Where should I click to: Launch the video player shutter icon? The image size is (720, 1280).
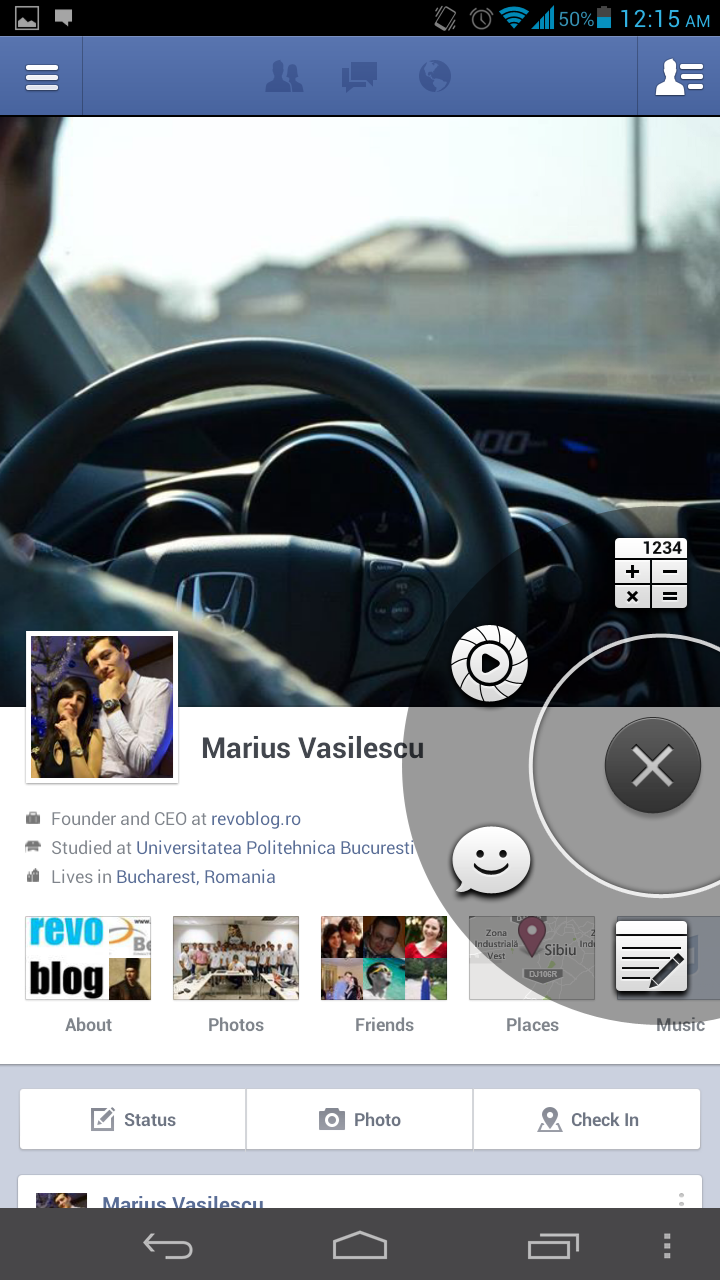(489, 663)
